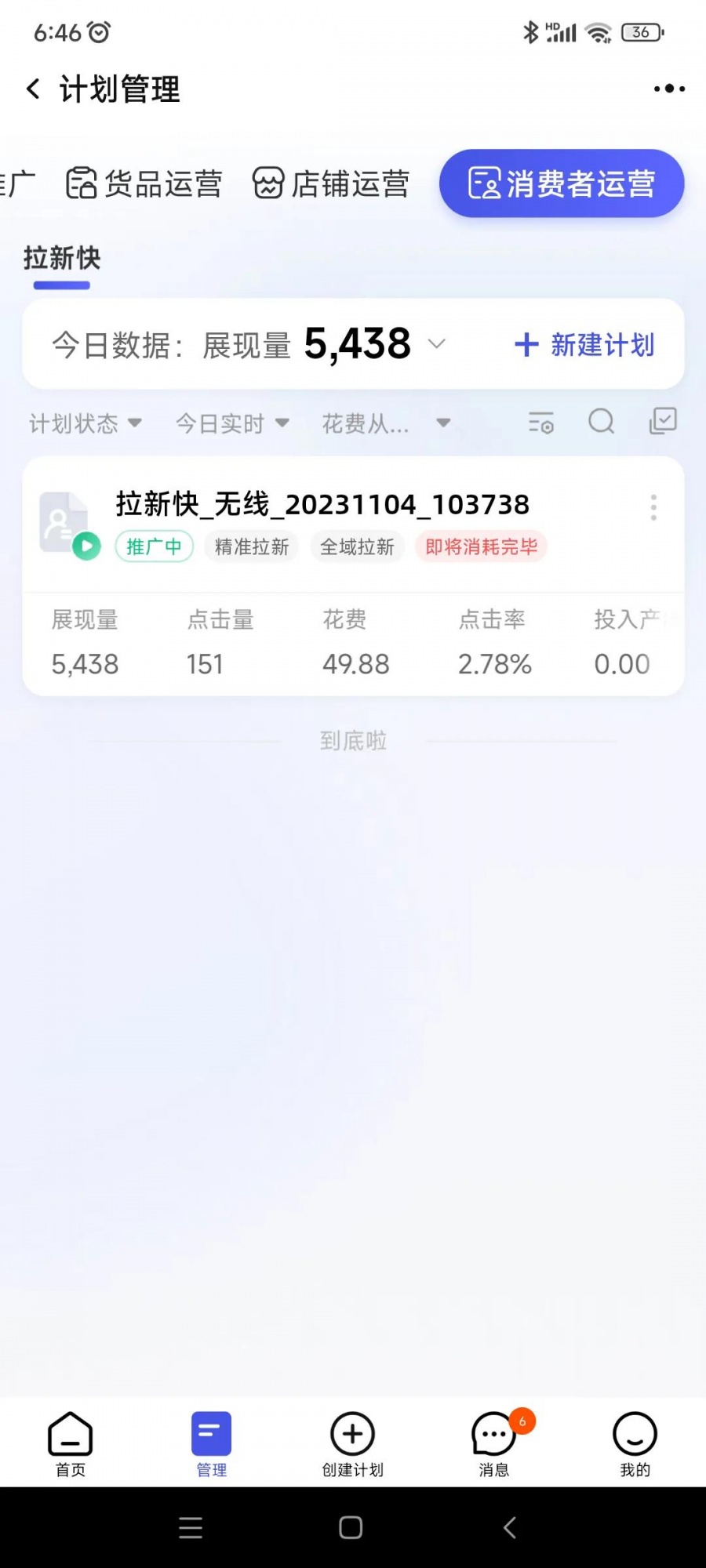Open the 花费从... sort dropdown
The height and width of the screenshot is (1568, 706).
click(x=386, y=423)
